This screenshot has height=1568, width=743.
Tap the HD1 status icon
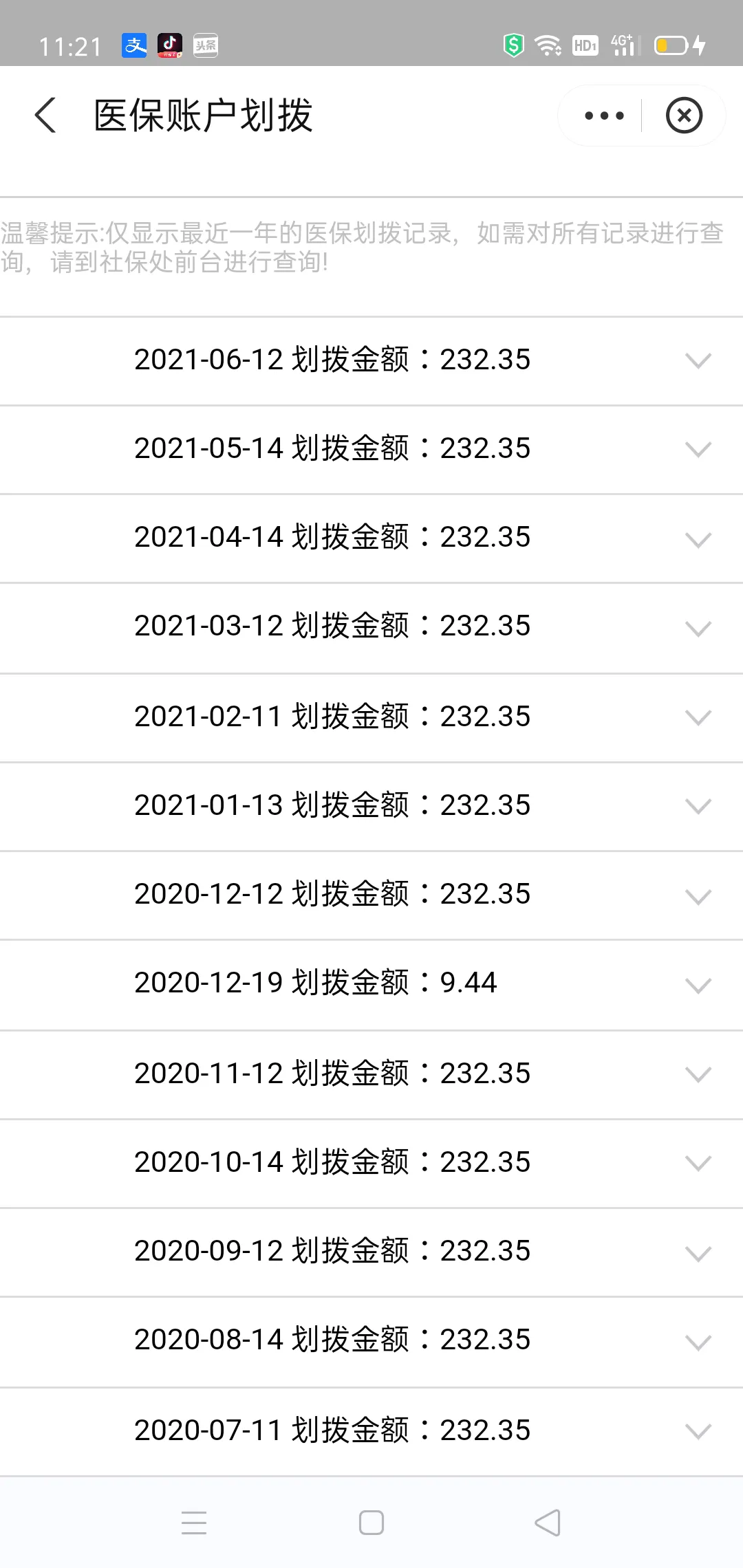585,45
